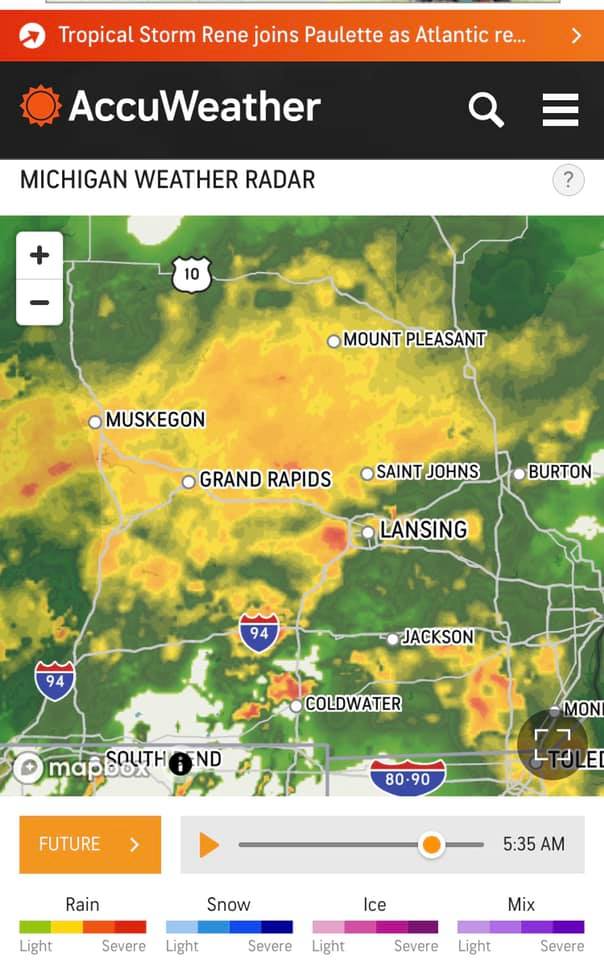Open the radar help question mark

[x=568, y=180]
